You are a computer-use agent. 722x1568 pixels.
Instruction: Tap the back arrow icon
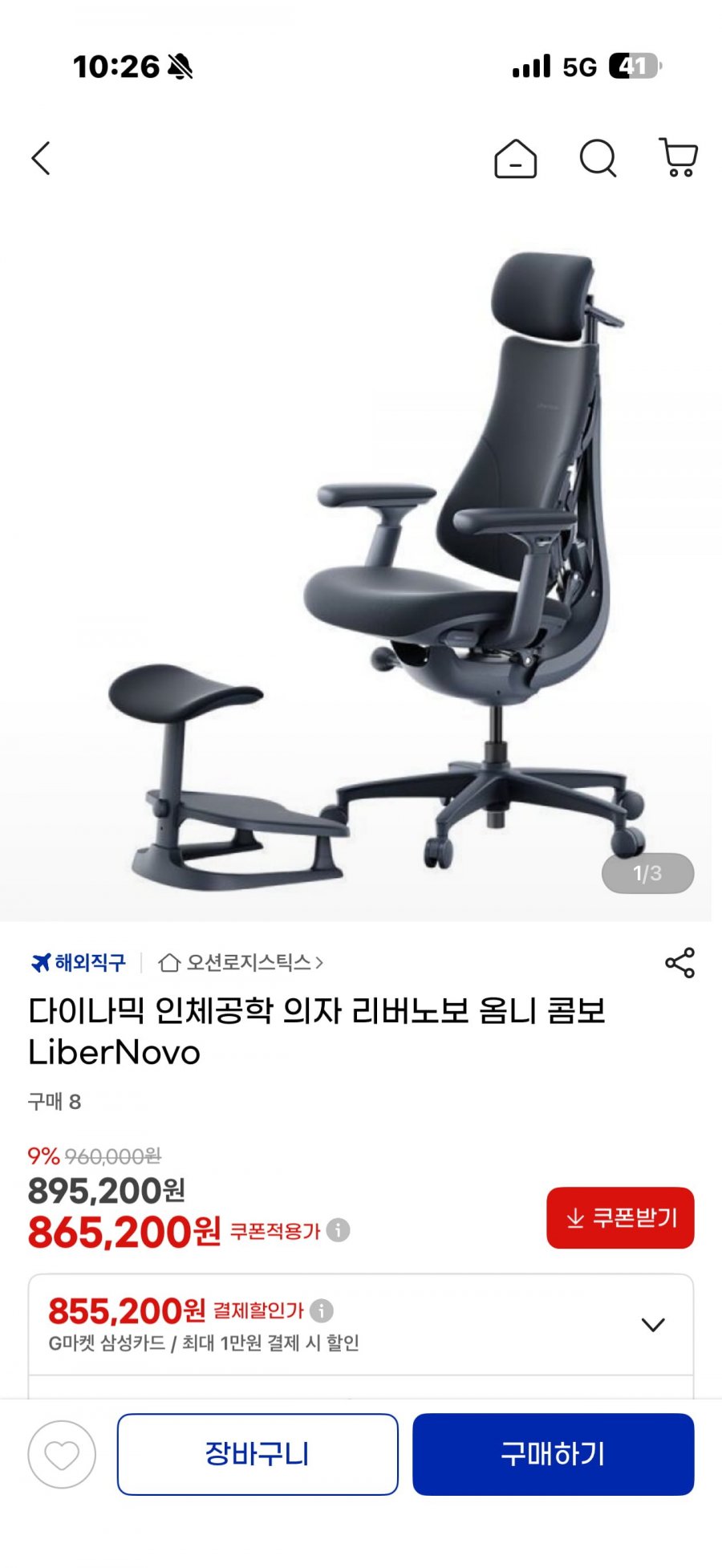point(41,158)
